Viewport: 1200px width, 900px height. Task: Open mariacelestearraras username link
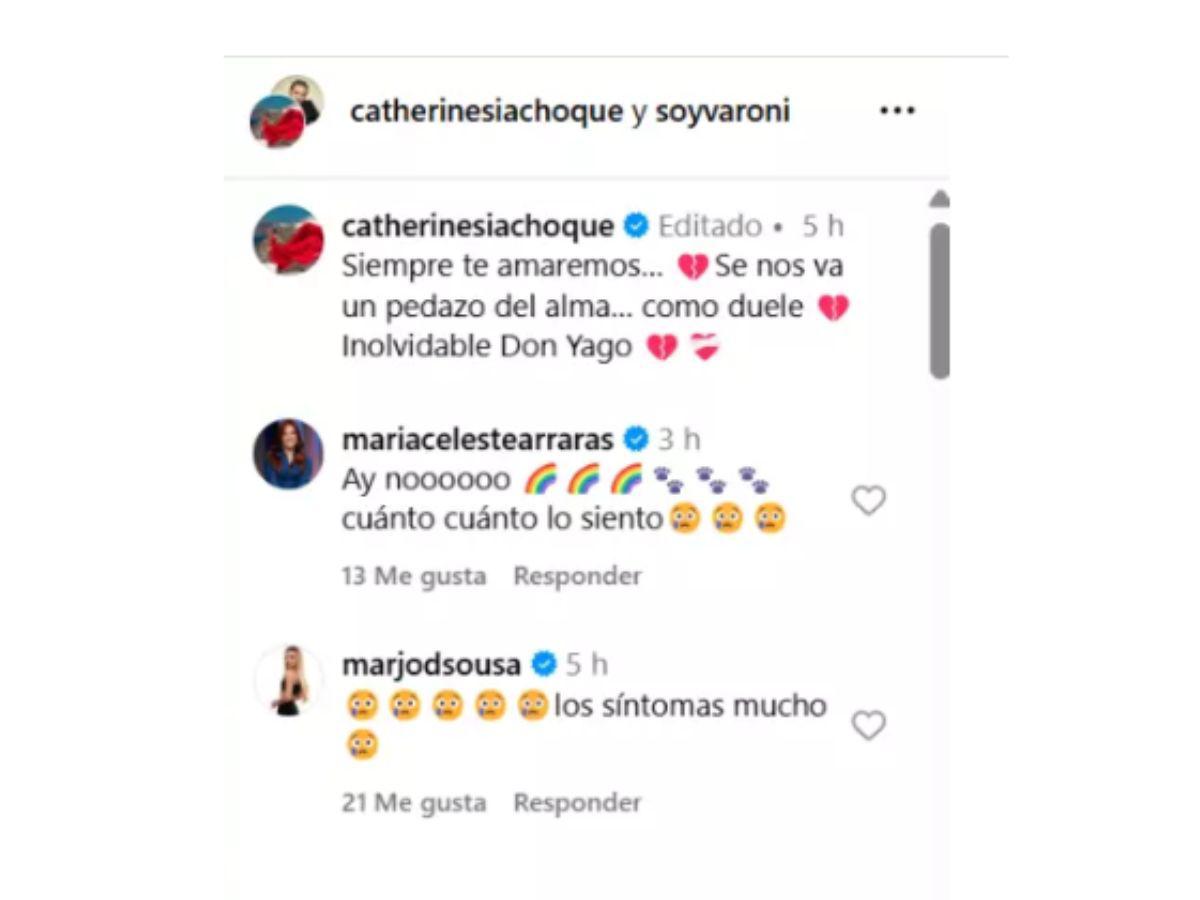coord(477,439)
